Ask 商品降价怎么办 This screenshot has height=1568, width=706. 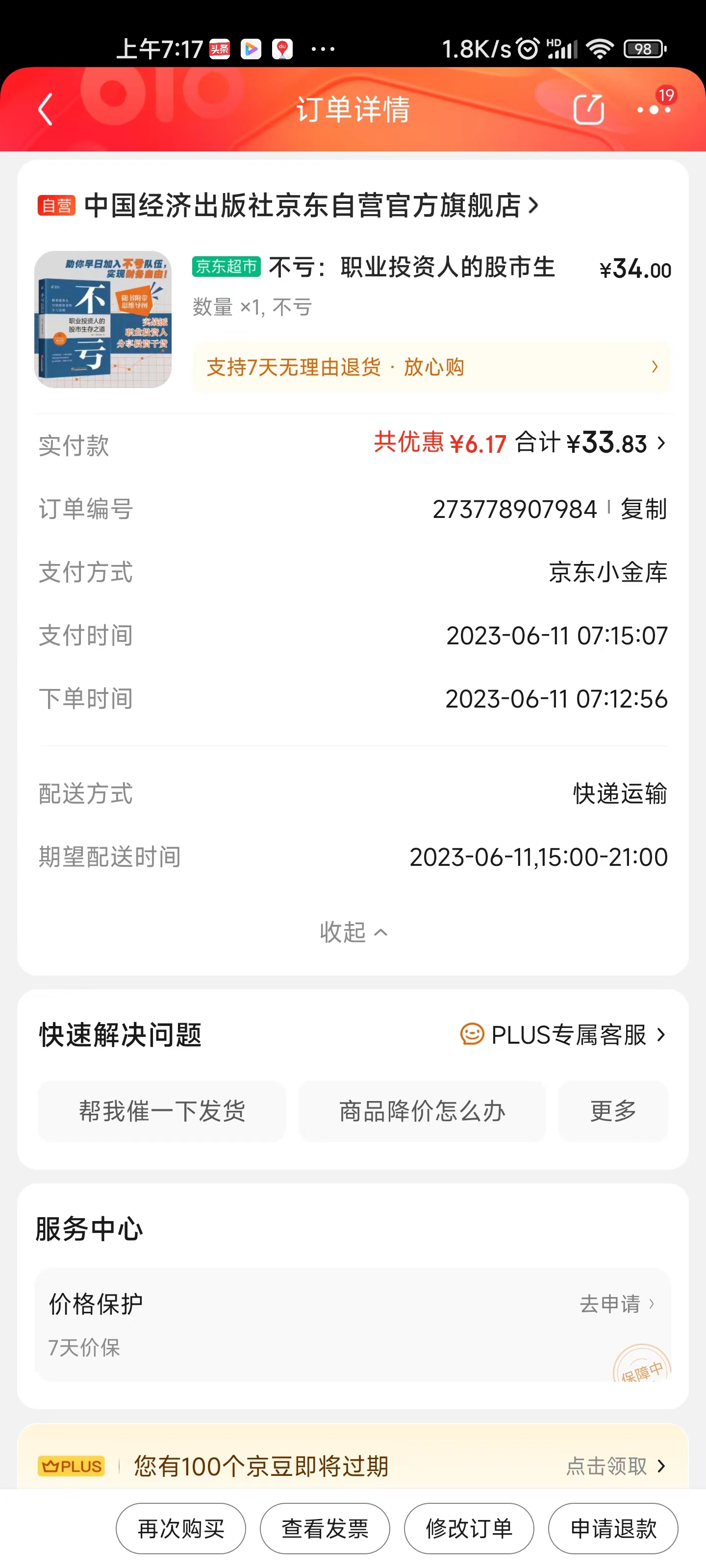coord(422,1111)
